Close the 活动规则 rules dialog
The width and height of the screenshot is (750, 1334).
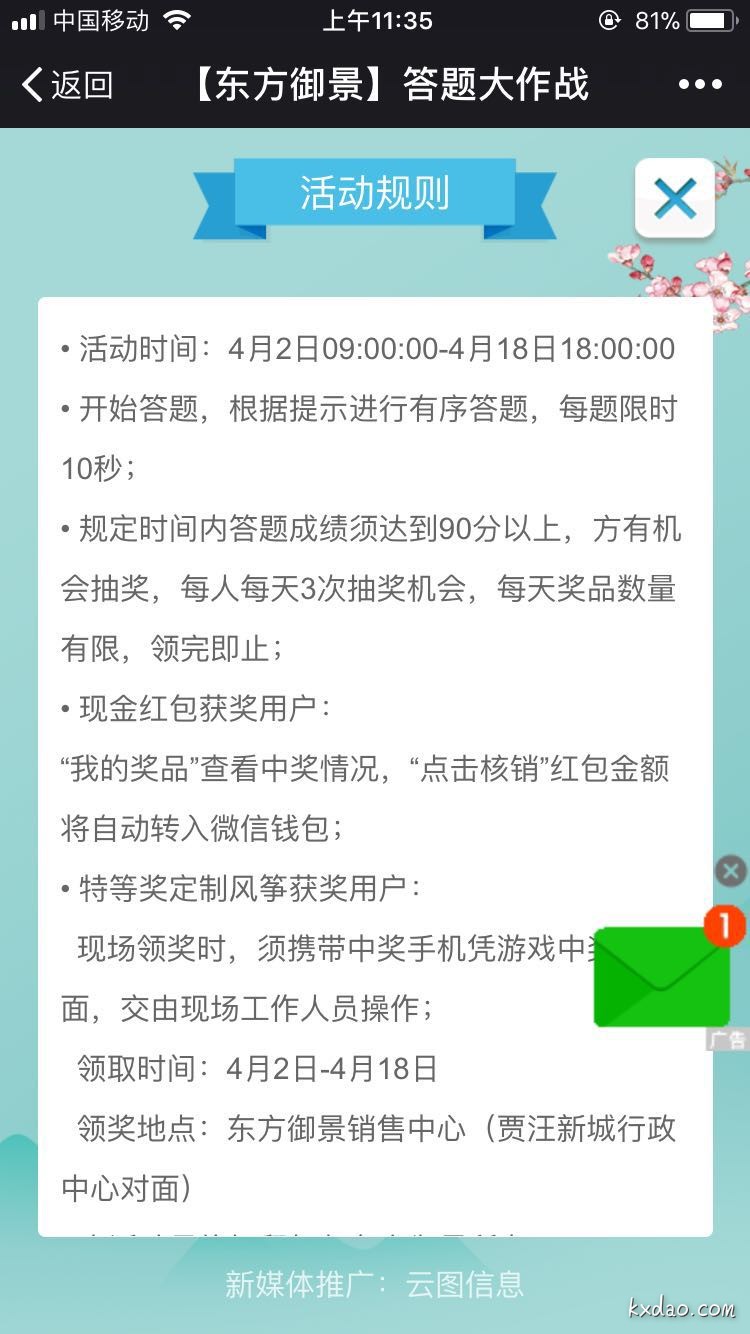675,199
